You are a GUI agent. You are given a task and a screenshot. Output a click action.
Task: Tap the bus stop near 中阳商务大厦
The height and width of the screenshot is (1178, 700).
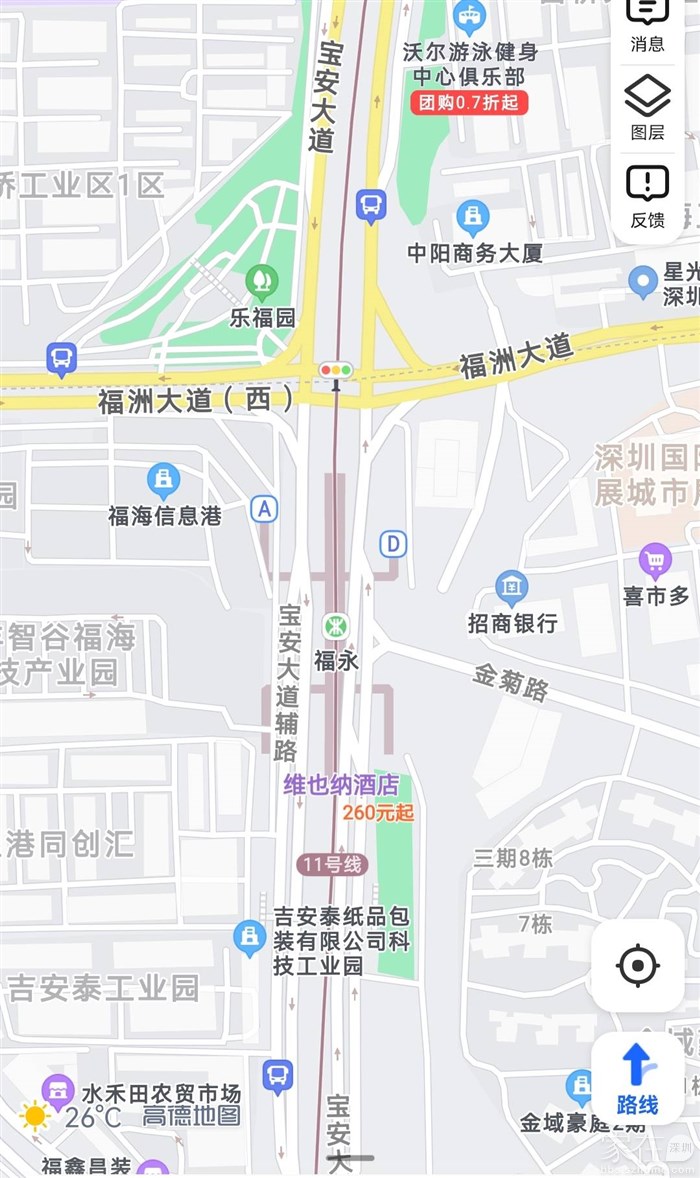pos(371,205)
